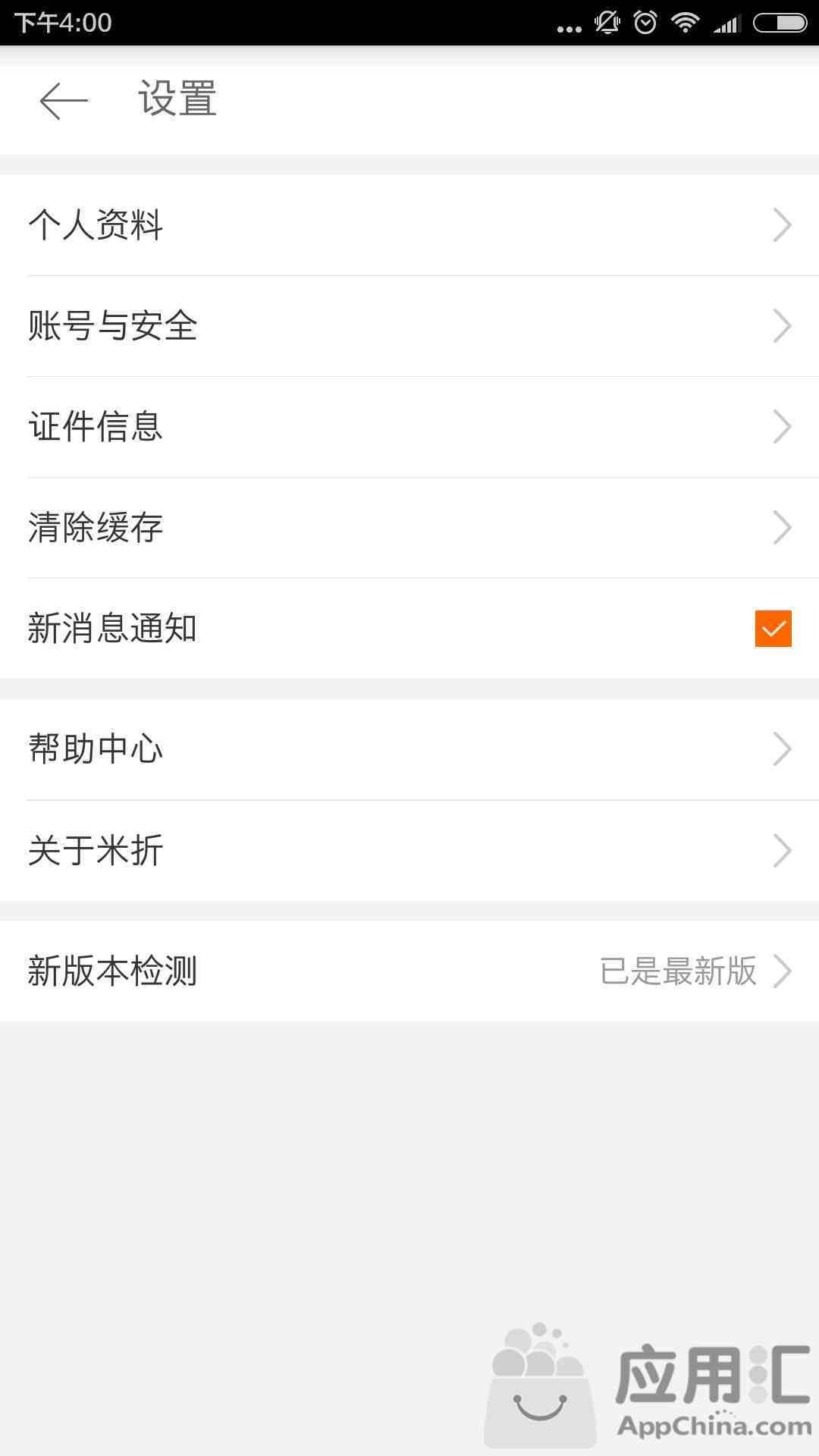Open 个人资料 profile settings
Screen dimensions: 819x1456
tap(409, 225)
